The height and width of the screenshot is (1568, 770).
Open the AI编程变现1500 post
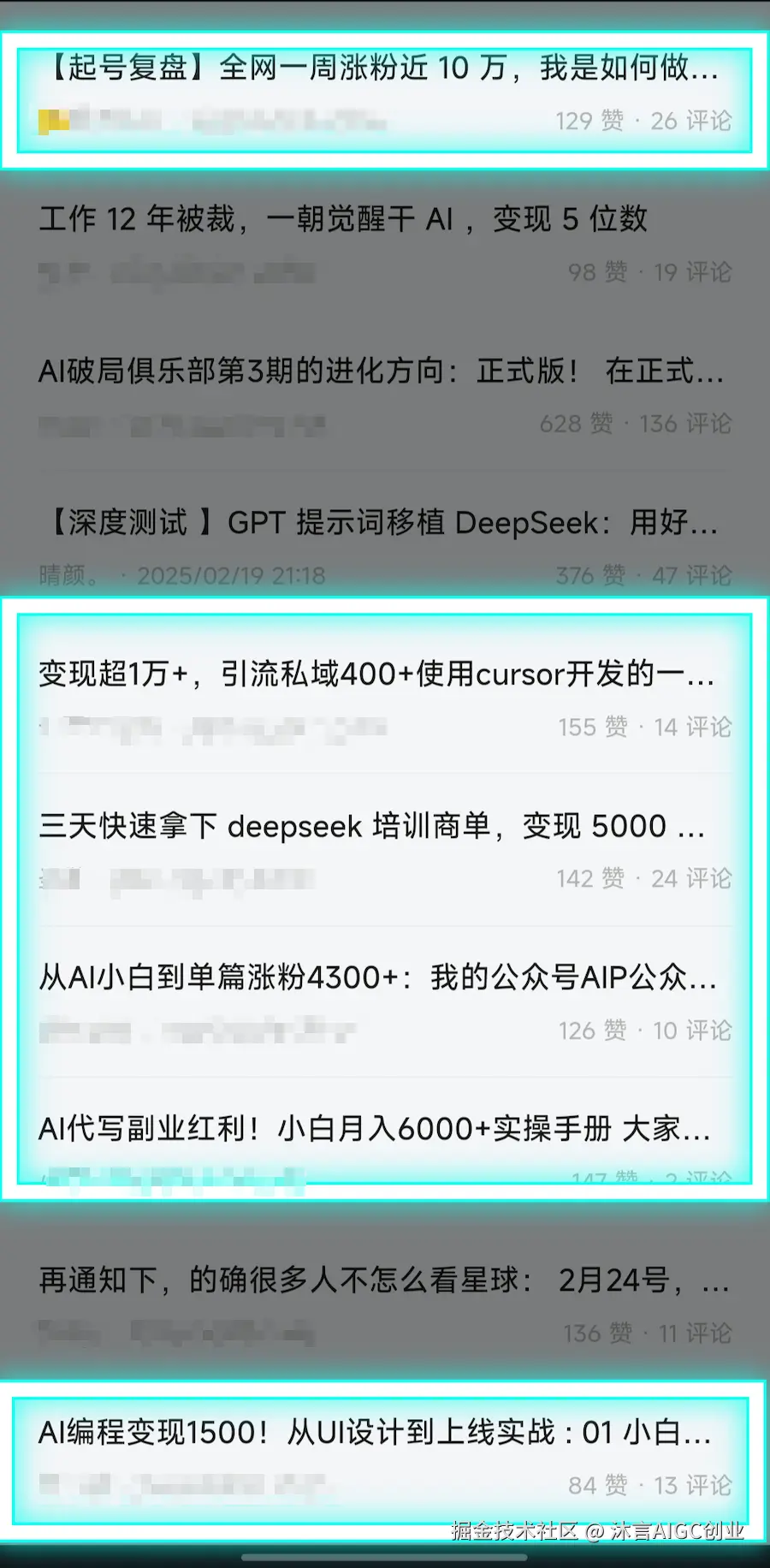pyautogui.click(x=375, y=1433)
